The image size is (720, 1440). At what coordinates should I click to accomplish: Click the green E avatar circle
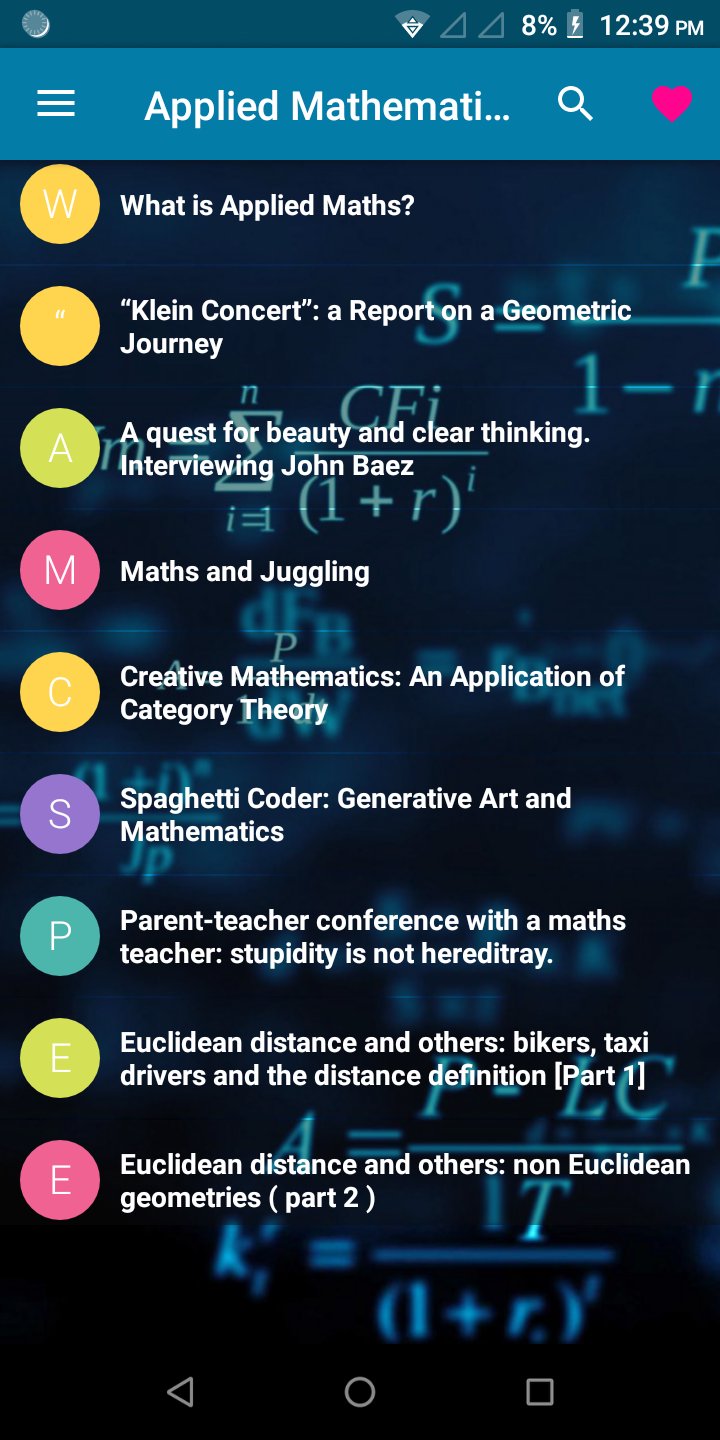(x=59, y=1058)
